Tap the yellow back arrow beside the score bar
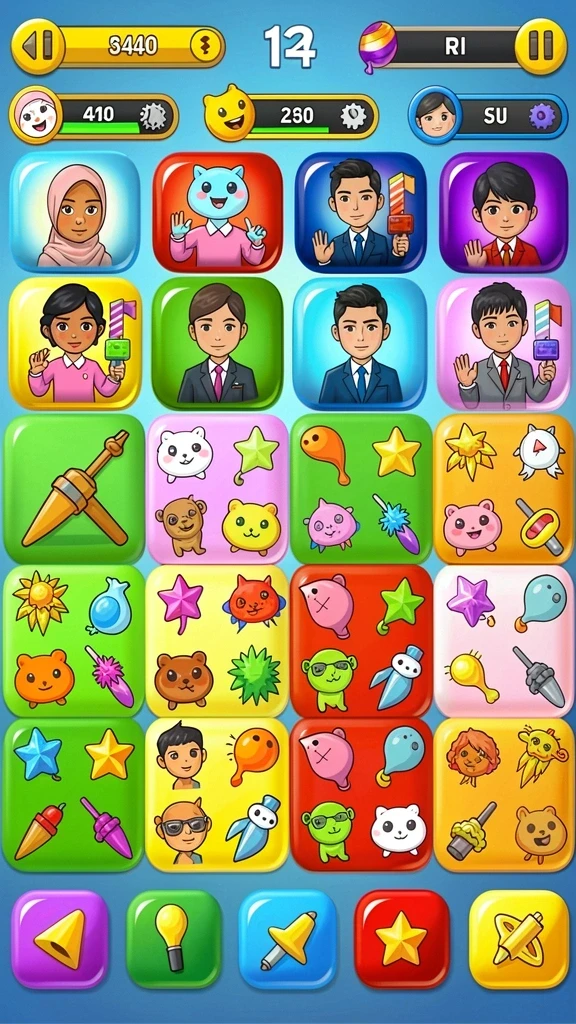This screenshot has width=576, height=1024. [x=37, y=46]
